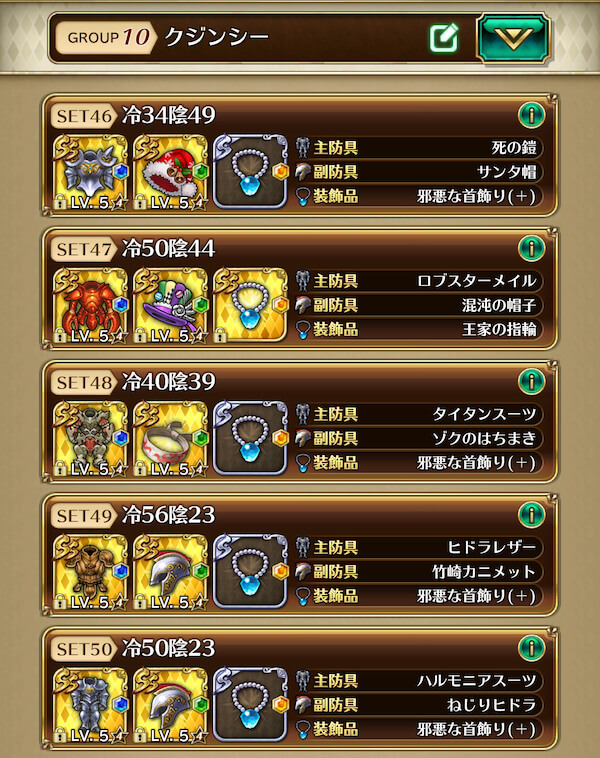Screen dimensions: 600x758
Task: Tap the タイタンスーツ main armor row
Action: click(420, 414)
